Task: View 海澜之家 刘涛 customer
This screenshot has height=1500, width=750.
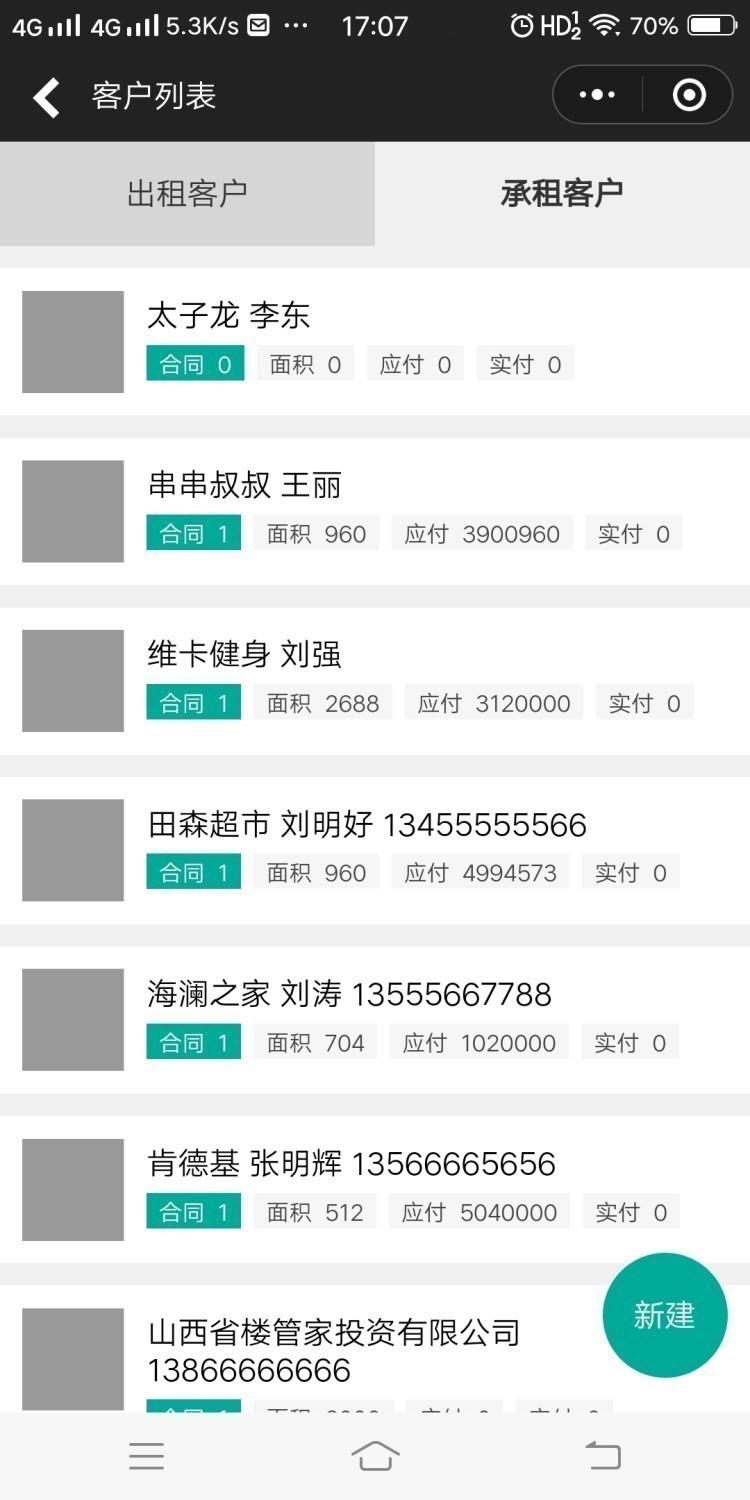Action: [x=375, y=1019]
